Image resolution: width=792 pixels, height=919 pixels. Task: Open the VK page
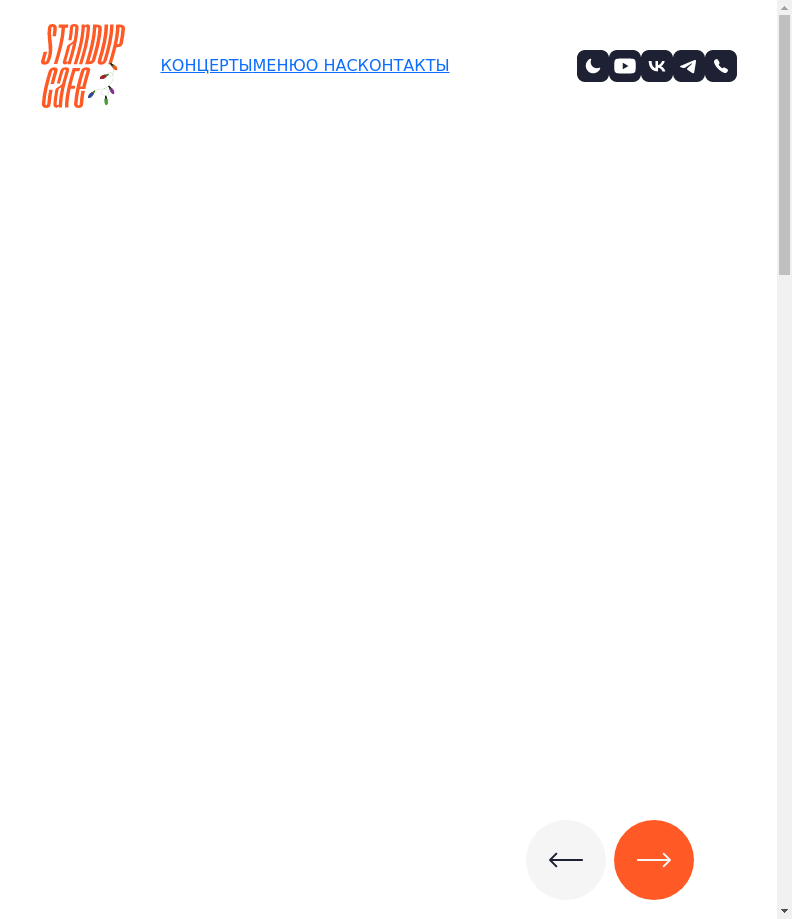[x=657, y=66]
